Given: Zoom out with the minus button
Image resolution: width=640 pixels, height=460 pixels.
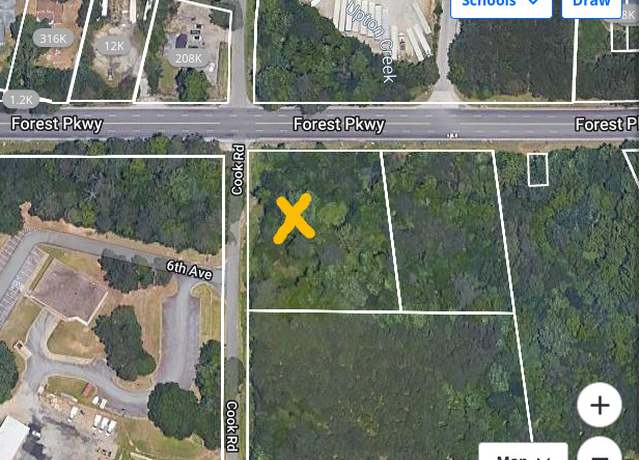Looking at the screenshot, I should tap(601, 450).
